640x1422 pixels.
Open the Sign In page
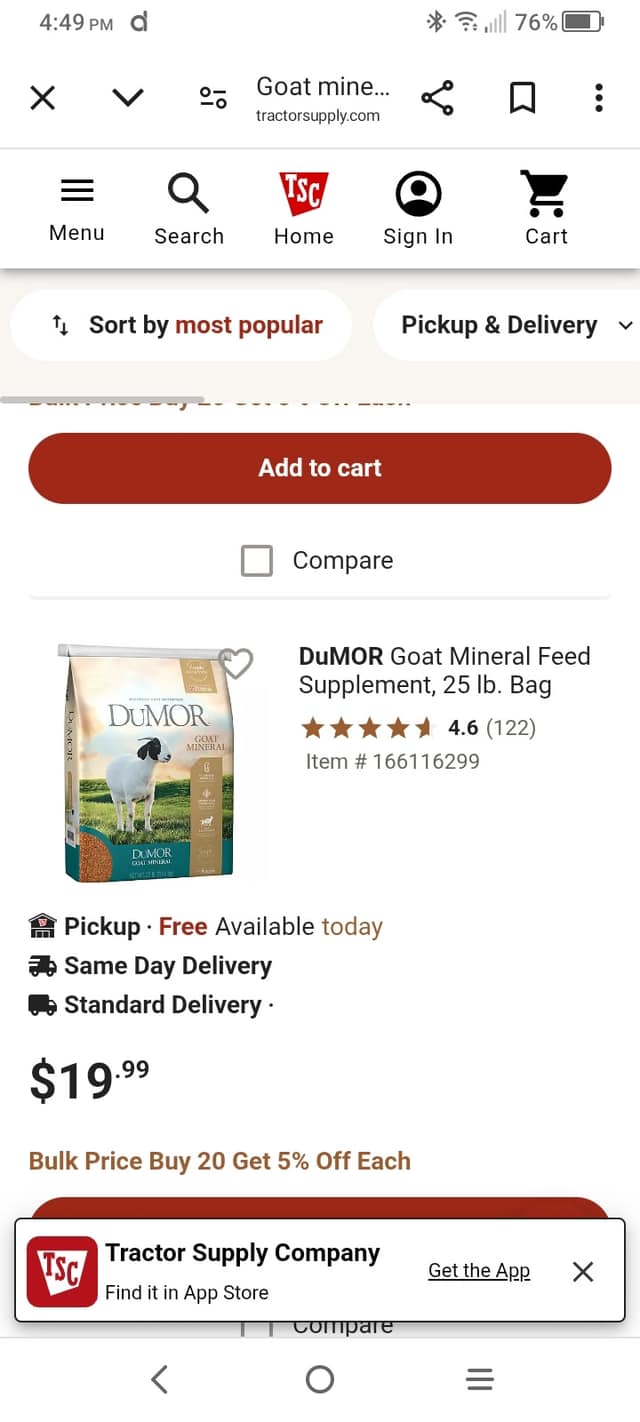pyautogui.click(x=418, y=208)
